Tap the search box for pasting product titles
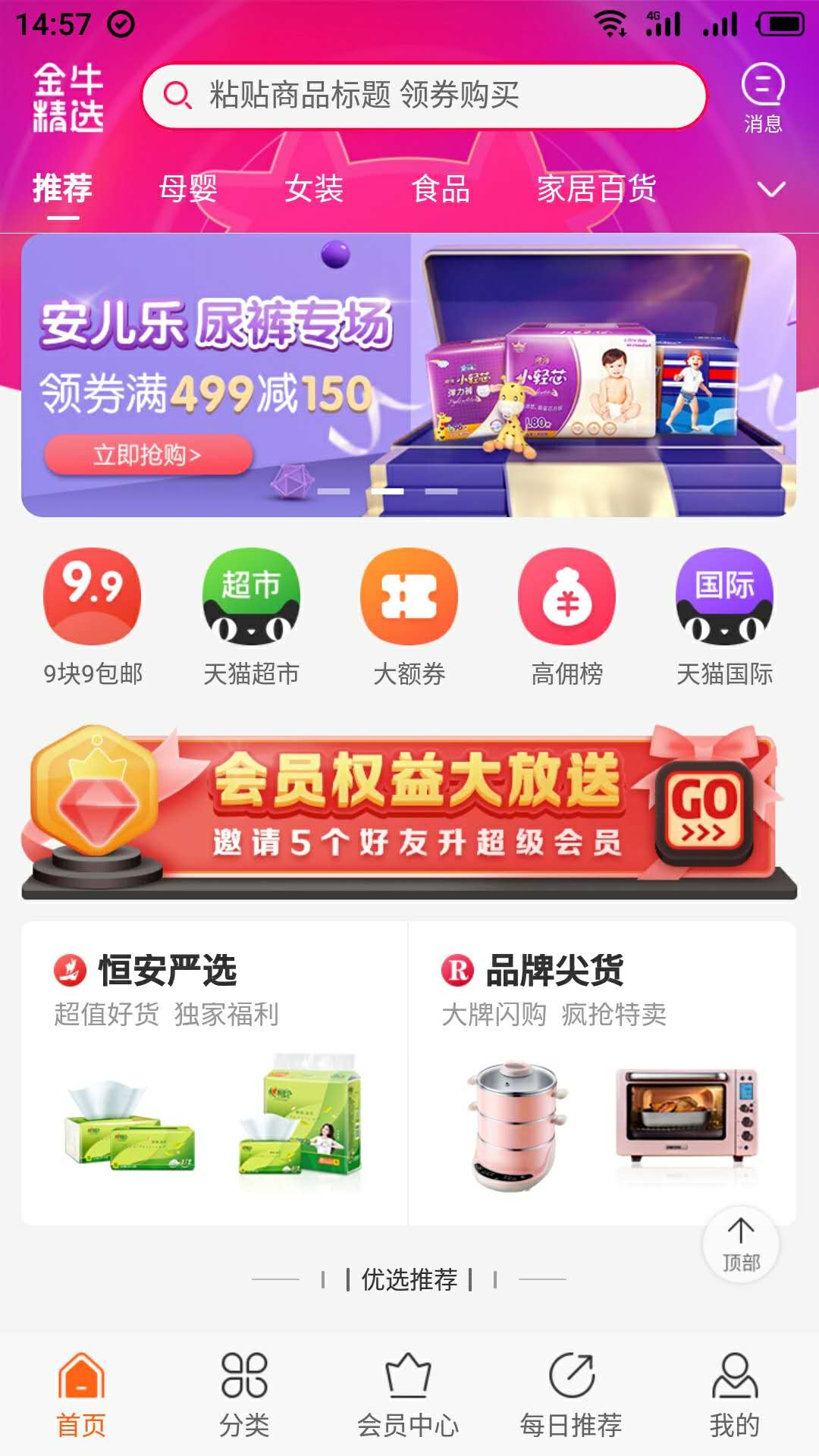Viewport: 819px width, 1456px height. point(424,96)
